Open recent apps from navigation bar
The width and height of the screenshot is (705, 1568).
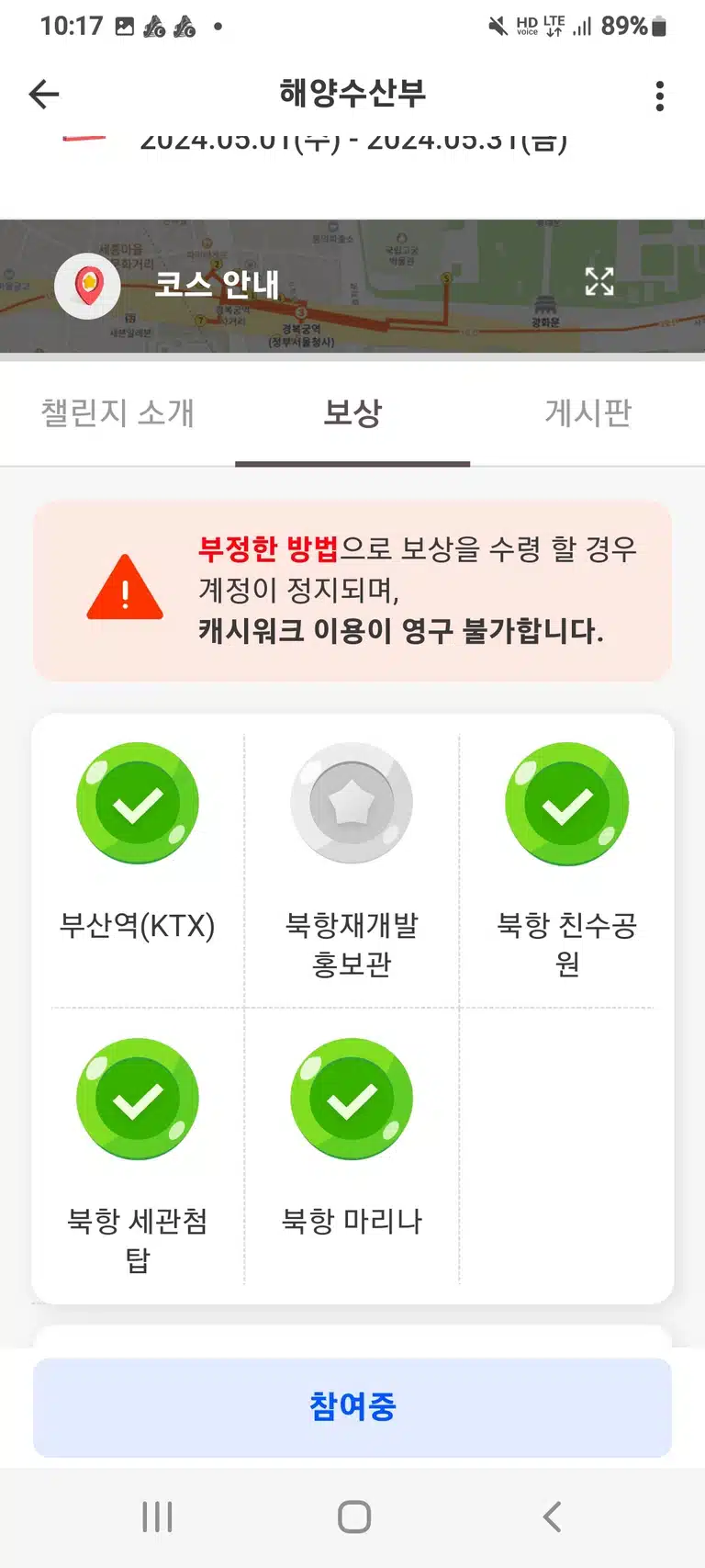coord(157,1517)
